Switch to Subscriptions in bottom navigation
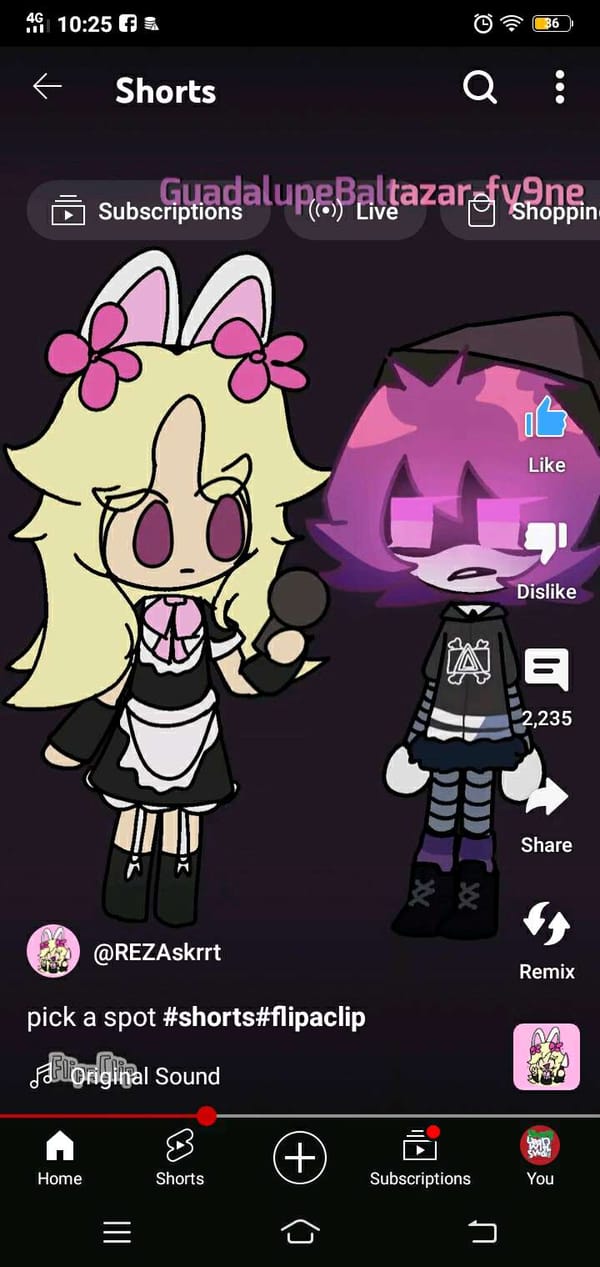Image resolution: width=600 pixels, height=1267 pixels. [x=420, y=1160]
